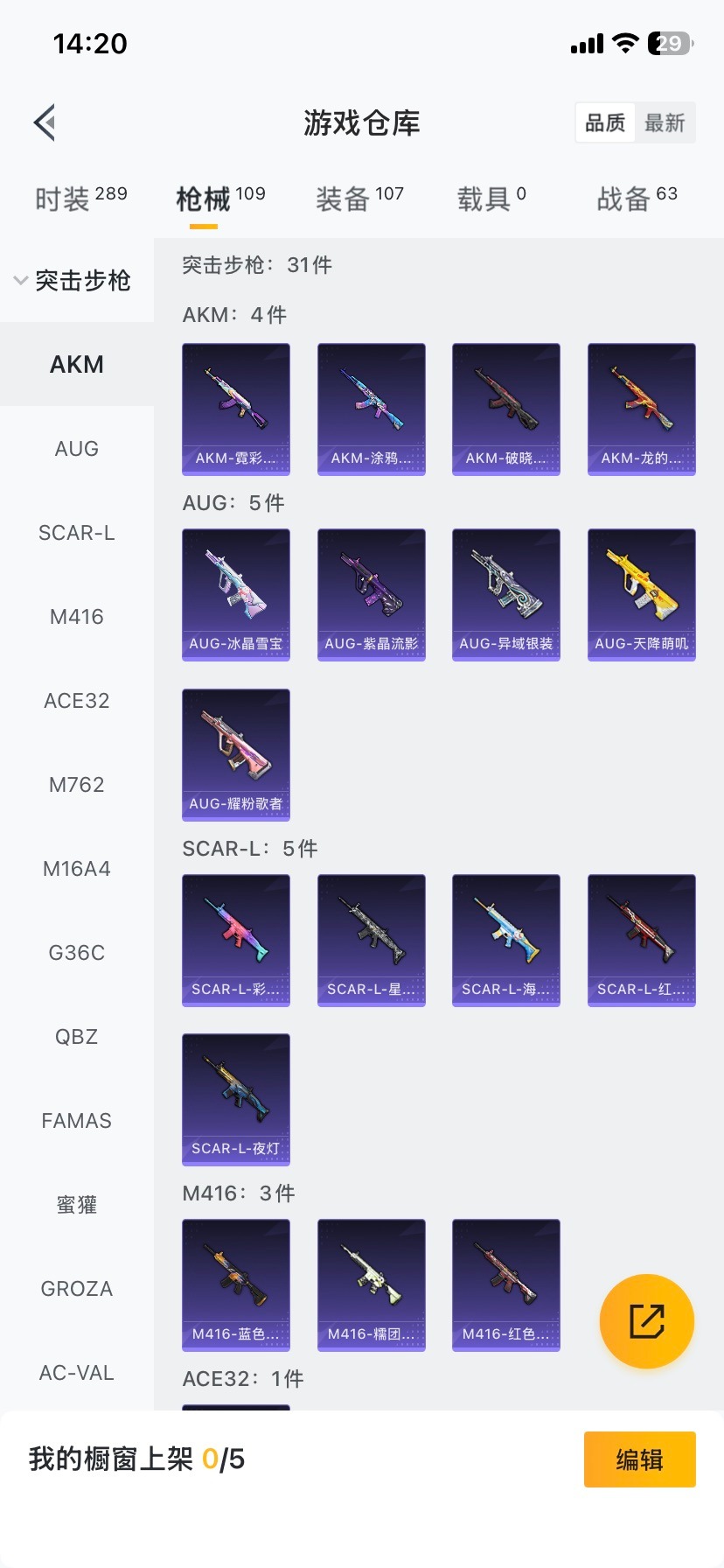Switch to the 装备 tab
724x1568 pixels.
[359, 199]
